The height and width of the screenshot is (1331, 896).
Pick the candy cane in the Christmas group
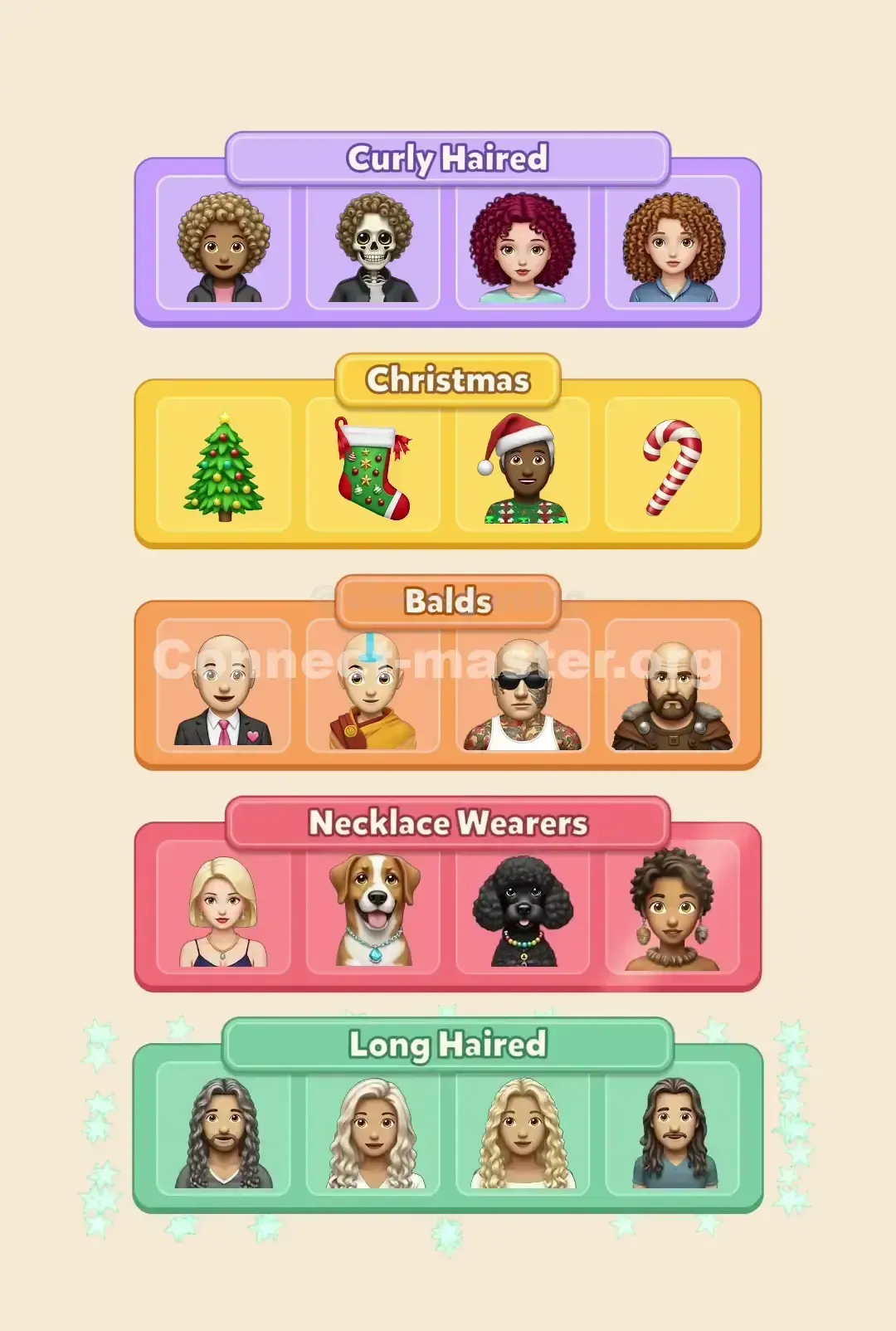point(670,466)
